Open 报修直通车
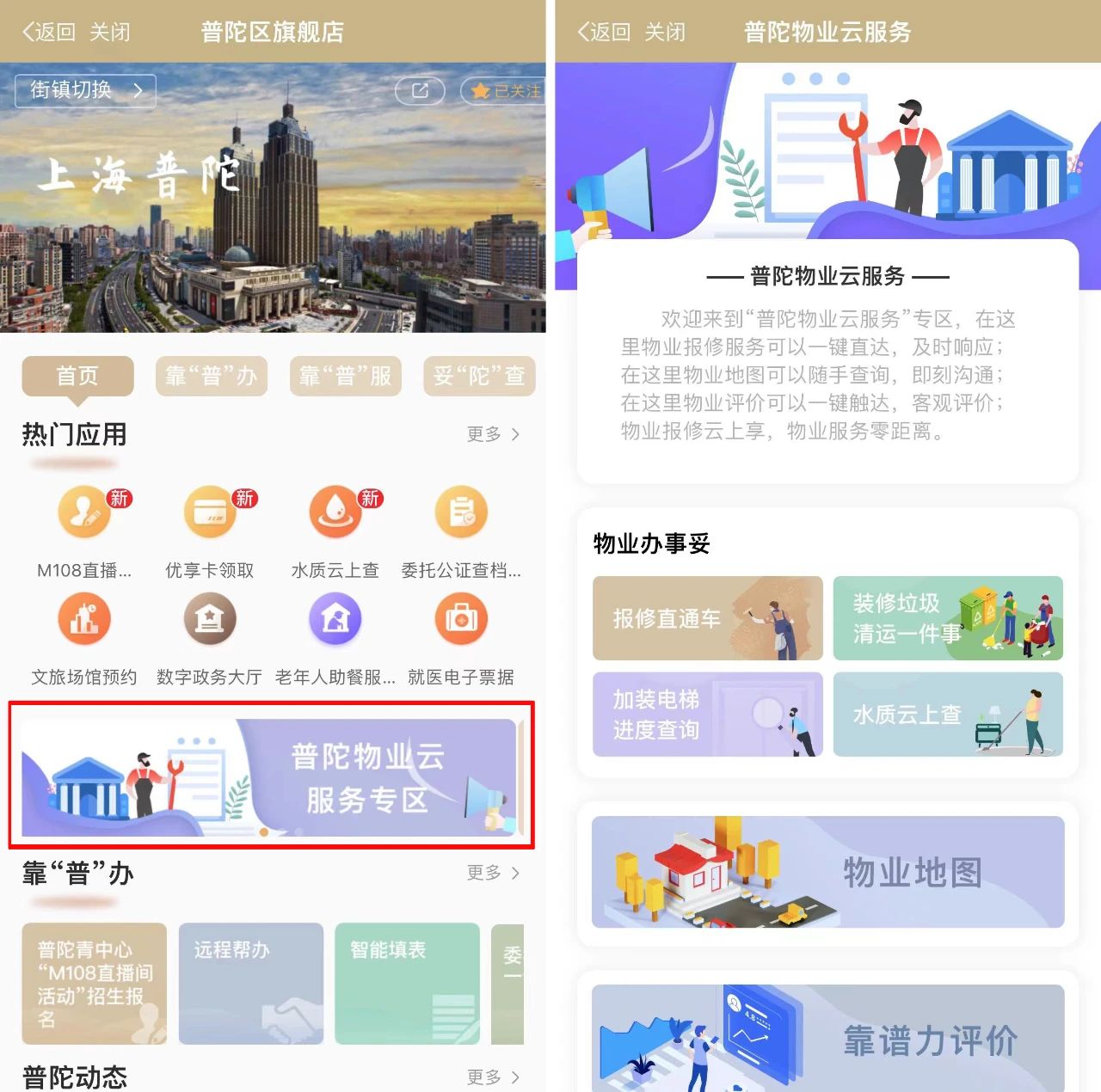Image resolution: width=1101 pixels, height=1092 pixels. click(x=707, y=618)
